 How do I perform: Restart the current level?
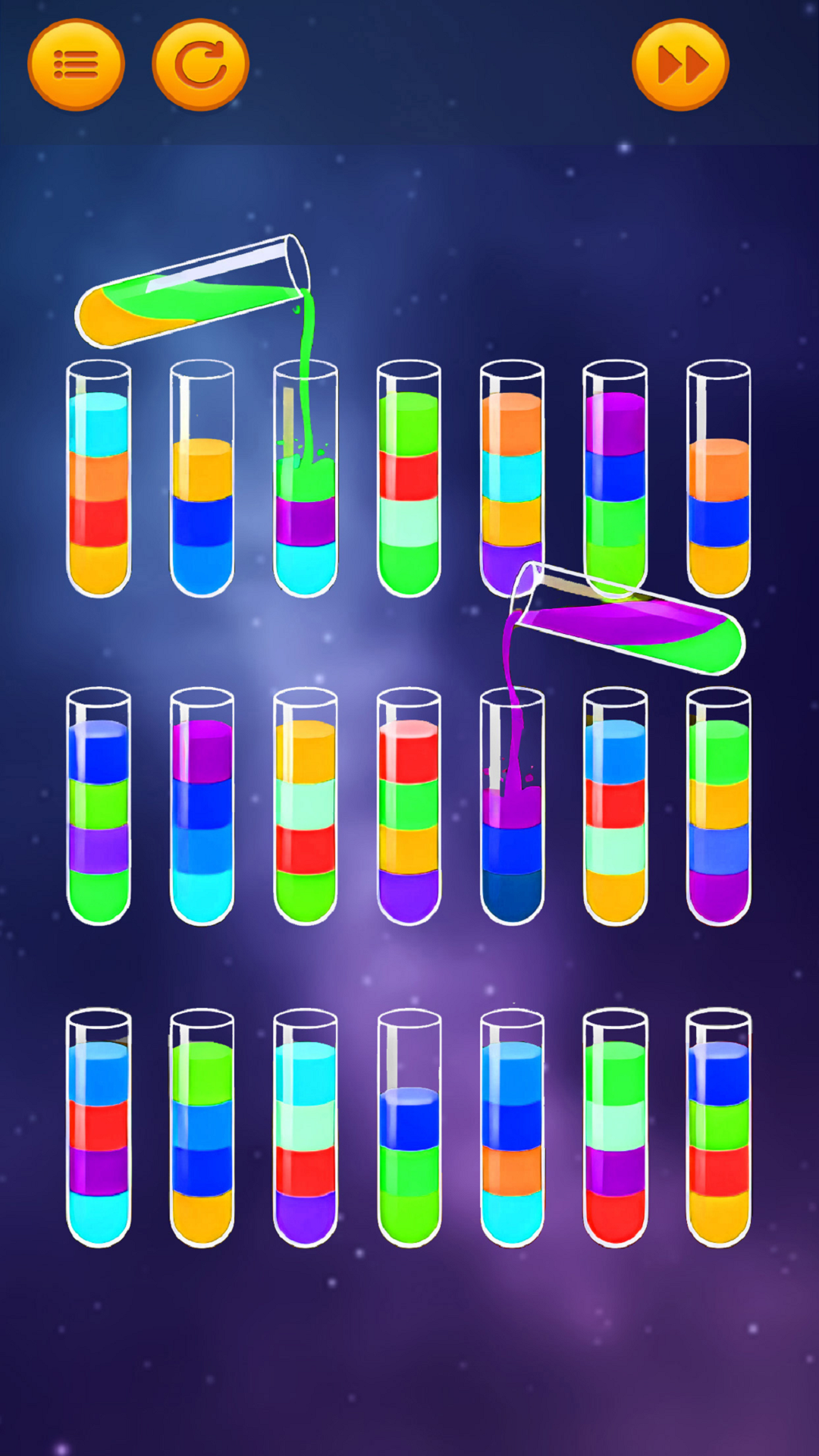(201, 64)
